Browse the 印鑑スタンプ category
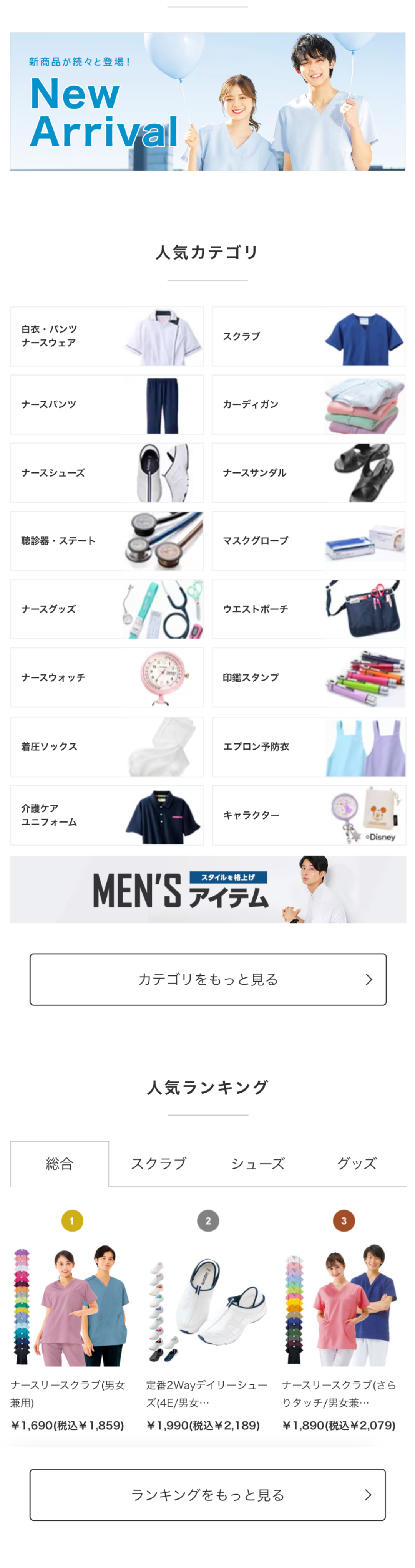 click(308, 677)
